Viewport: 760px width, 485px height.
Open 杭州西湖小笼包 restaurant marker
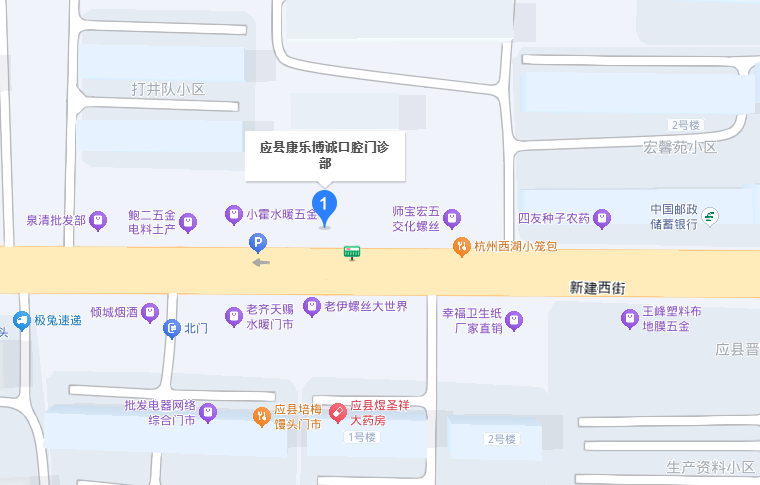coord(461,245)
